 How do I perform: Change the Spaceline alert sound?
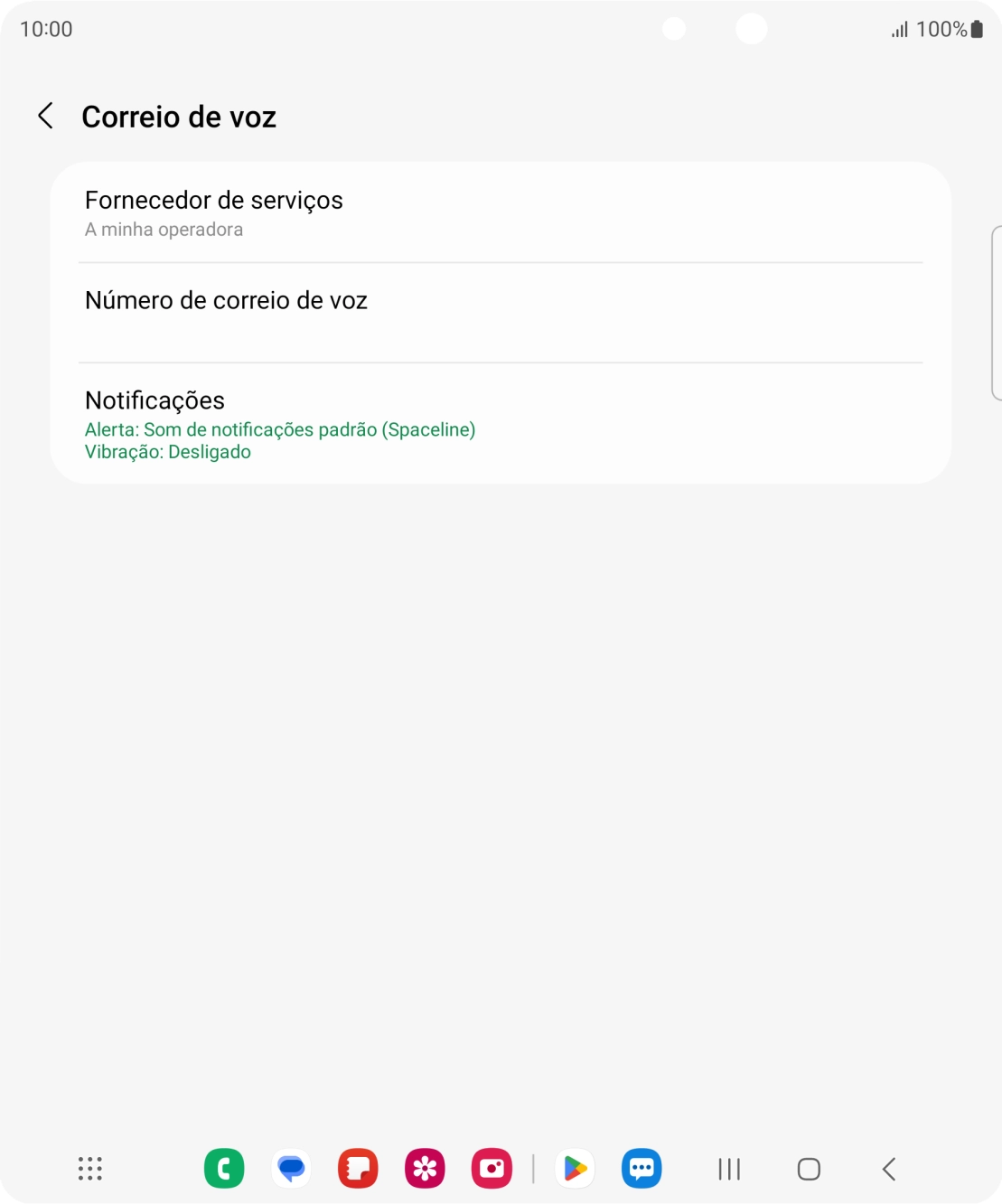pos(280,429)
